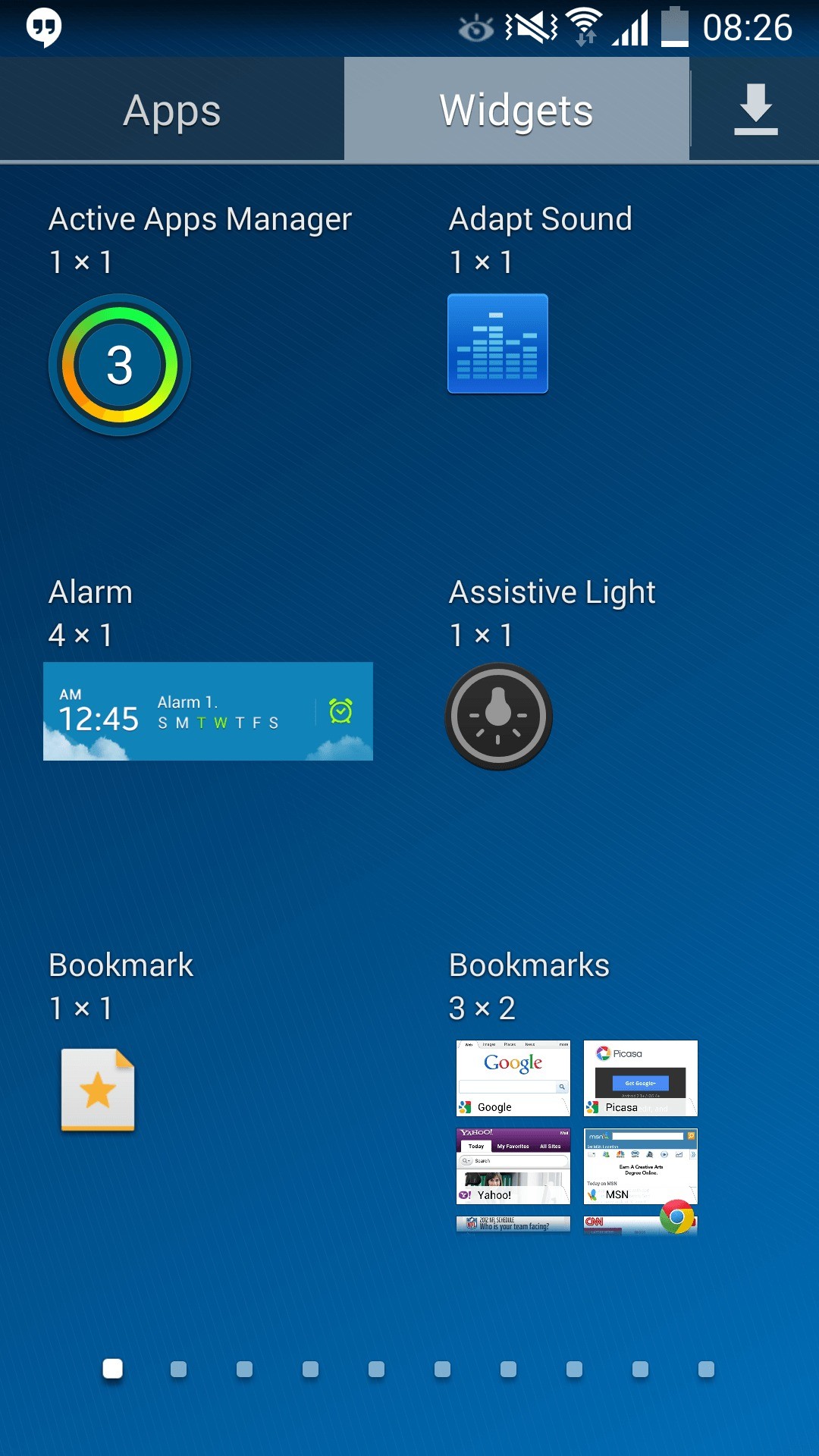This screenshot has height=1456, width=819.
Task: Select the Assistive Light widget
Action: 498,717
